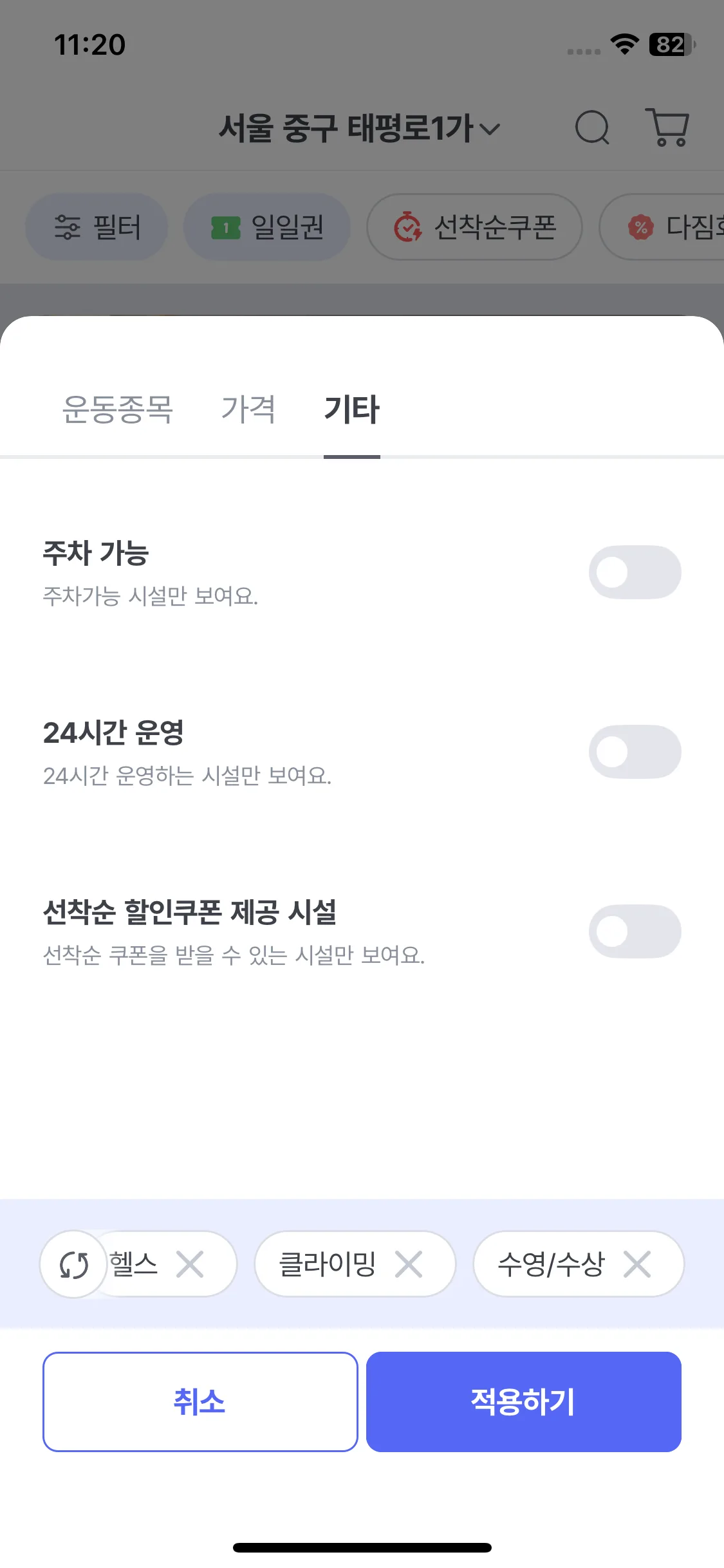Apply filters with 적용하기

523,1402
